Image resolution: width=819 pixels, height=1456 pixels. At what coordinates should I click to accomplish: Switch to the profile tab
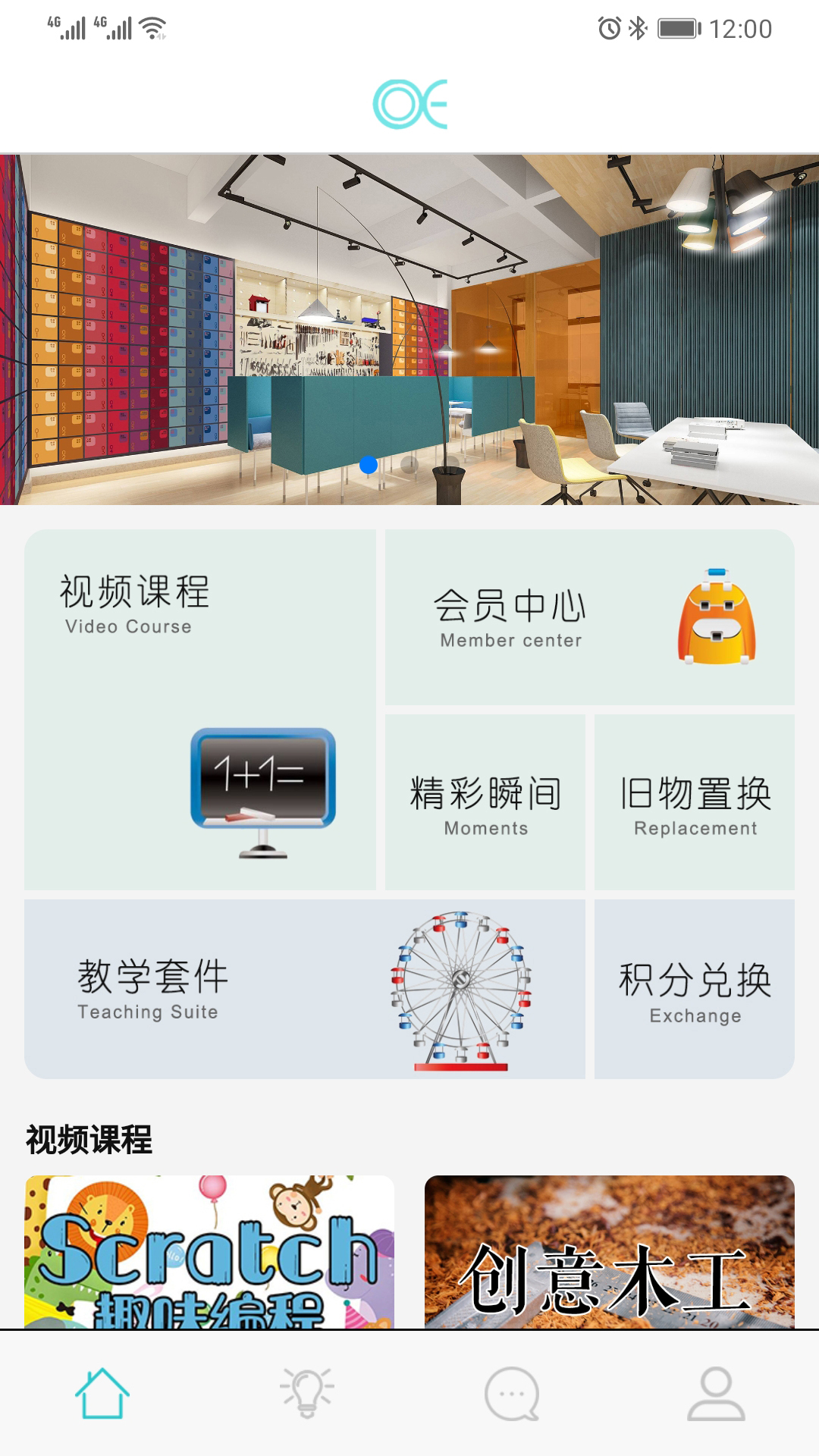[717, 1394]
